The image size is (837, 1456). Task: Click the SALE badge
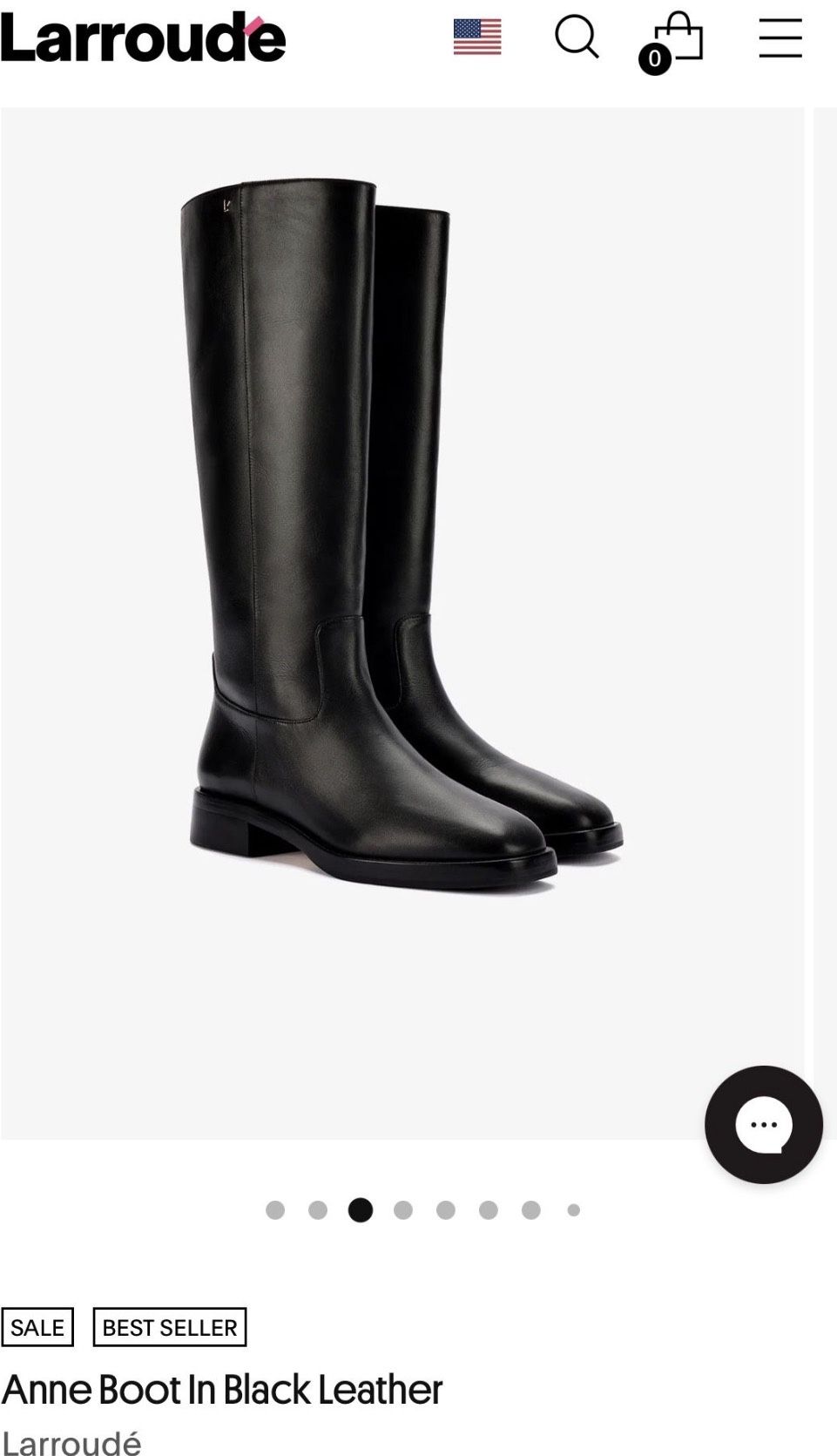(37, 1327)
